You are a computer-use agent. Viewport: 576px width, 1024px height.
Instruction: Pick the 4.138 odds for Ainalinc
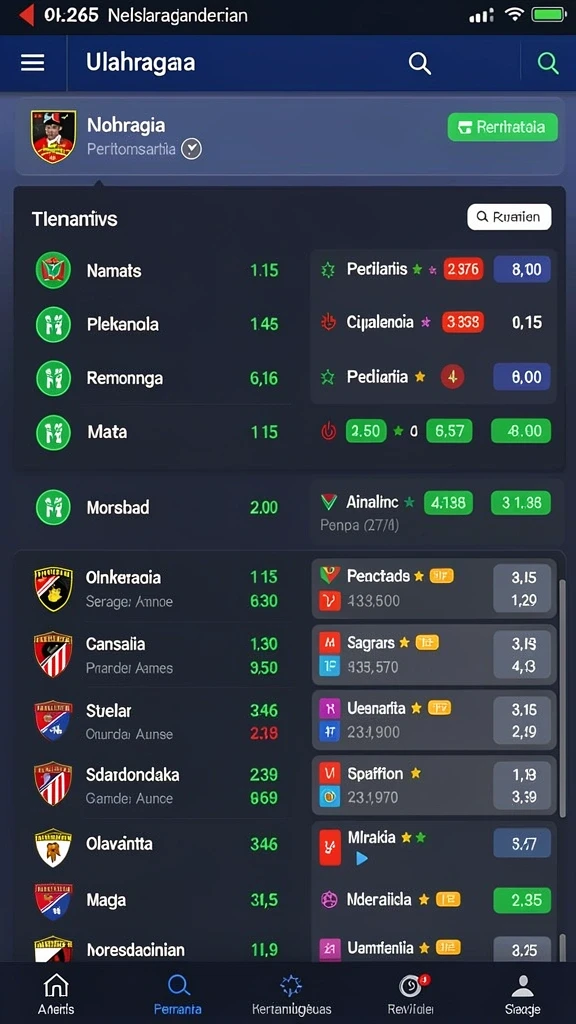tap(449, 503)
